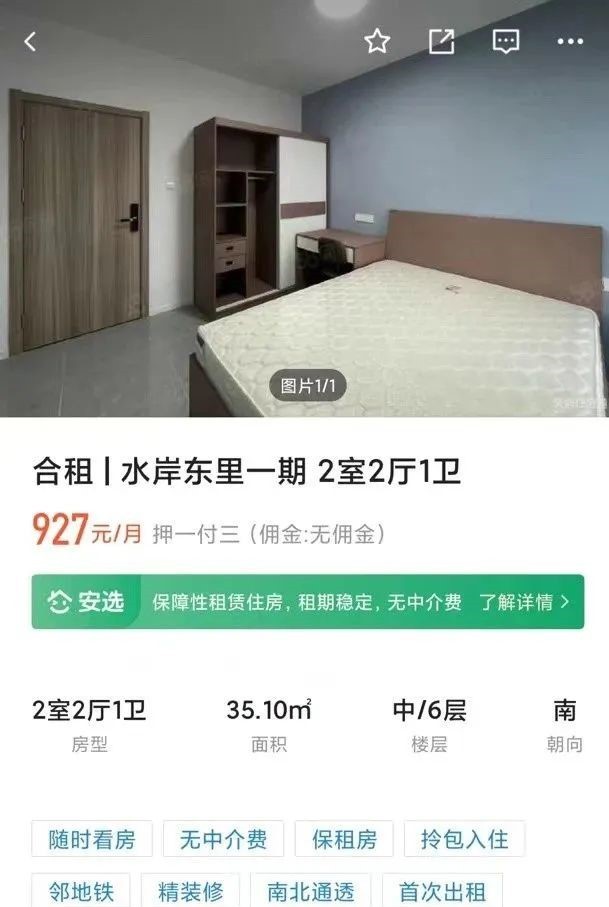The width and height of the screenshot is (609, 907).
Task: Open 了解详情 on the 安选 banner
Action: (523, 602)
